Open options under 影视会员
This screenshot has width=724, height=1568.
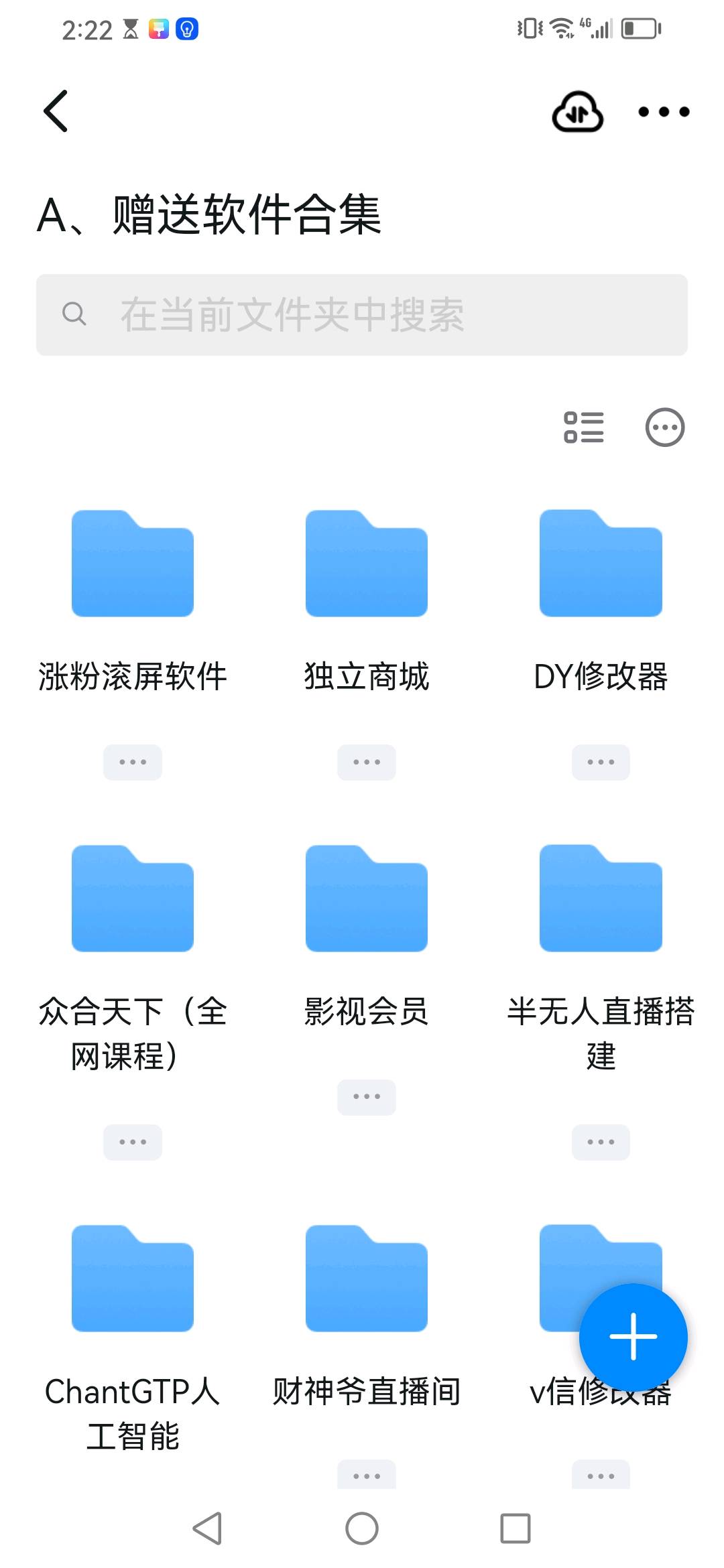(x=367, y=1097)
